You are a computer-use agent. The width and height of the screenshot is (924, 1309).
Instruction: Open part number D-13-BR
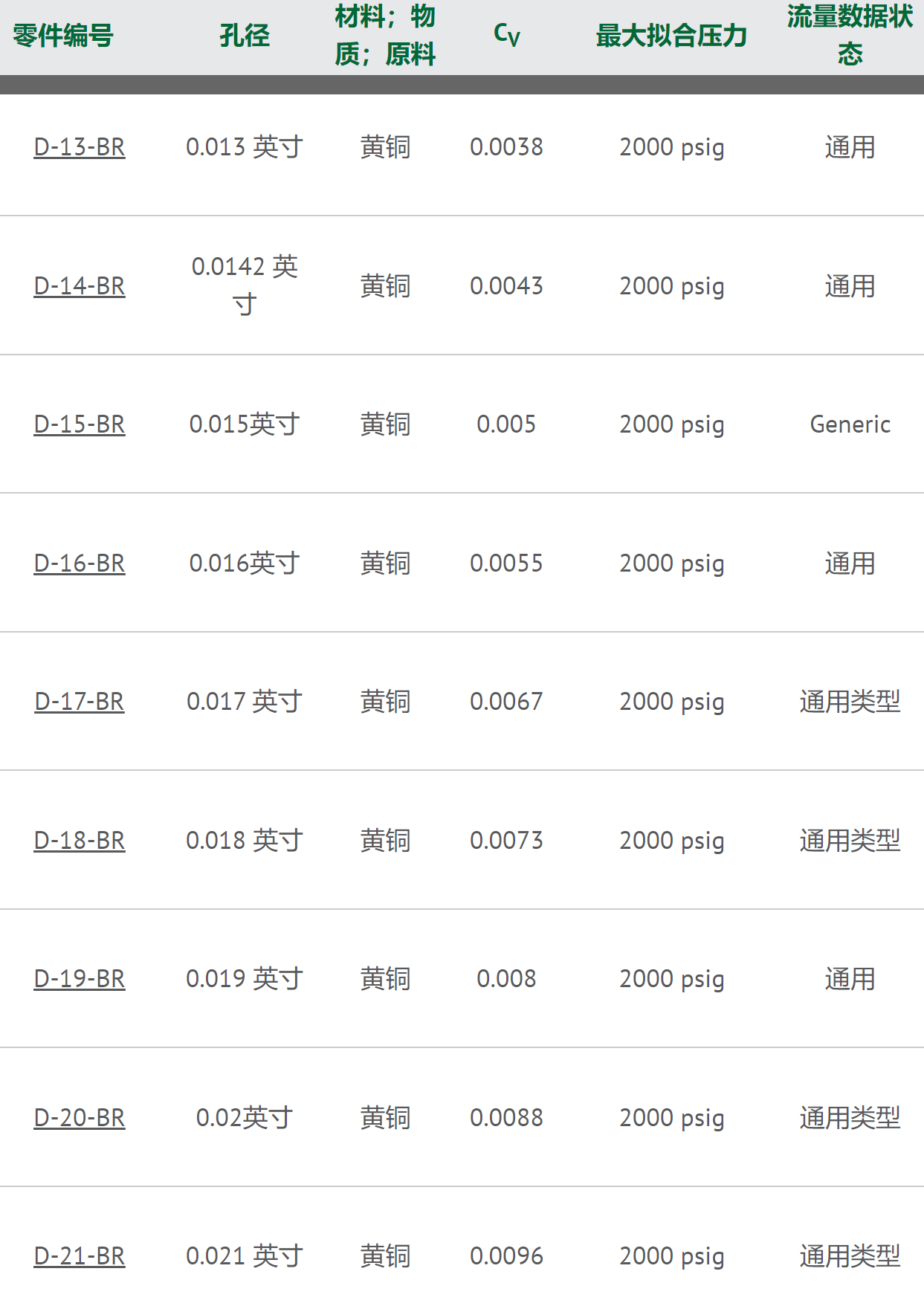coord(80,147)
